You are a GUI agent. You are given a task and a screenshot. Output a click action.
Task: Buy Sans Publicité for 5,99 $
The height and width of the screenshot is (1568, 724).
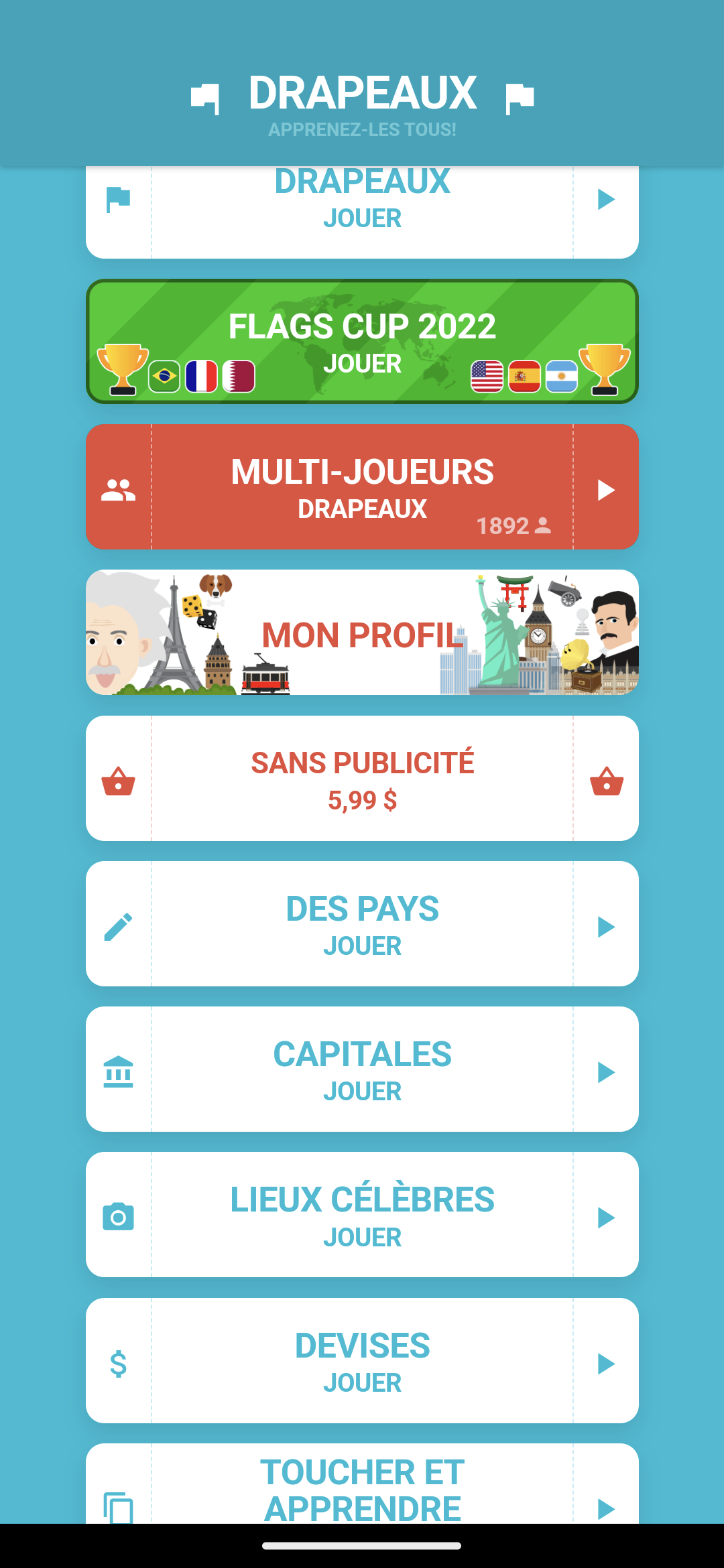(x=362, y=779)
